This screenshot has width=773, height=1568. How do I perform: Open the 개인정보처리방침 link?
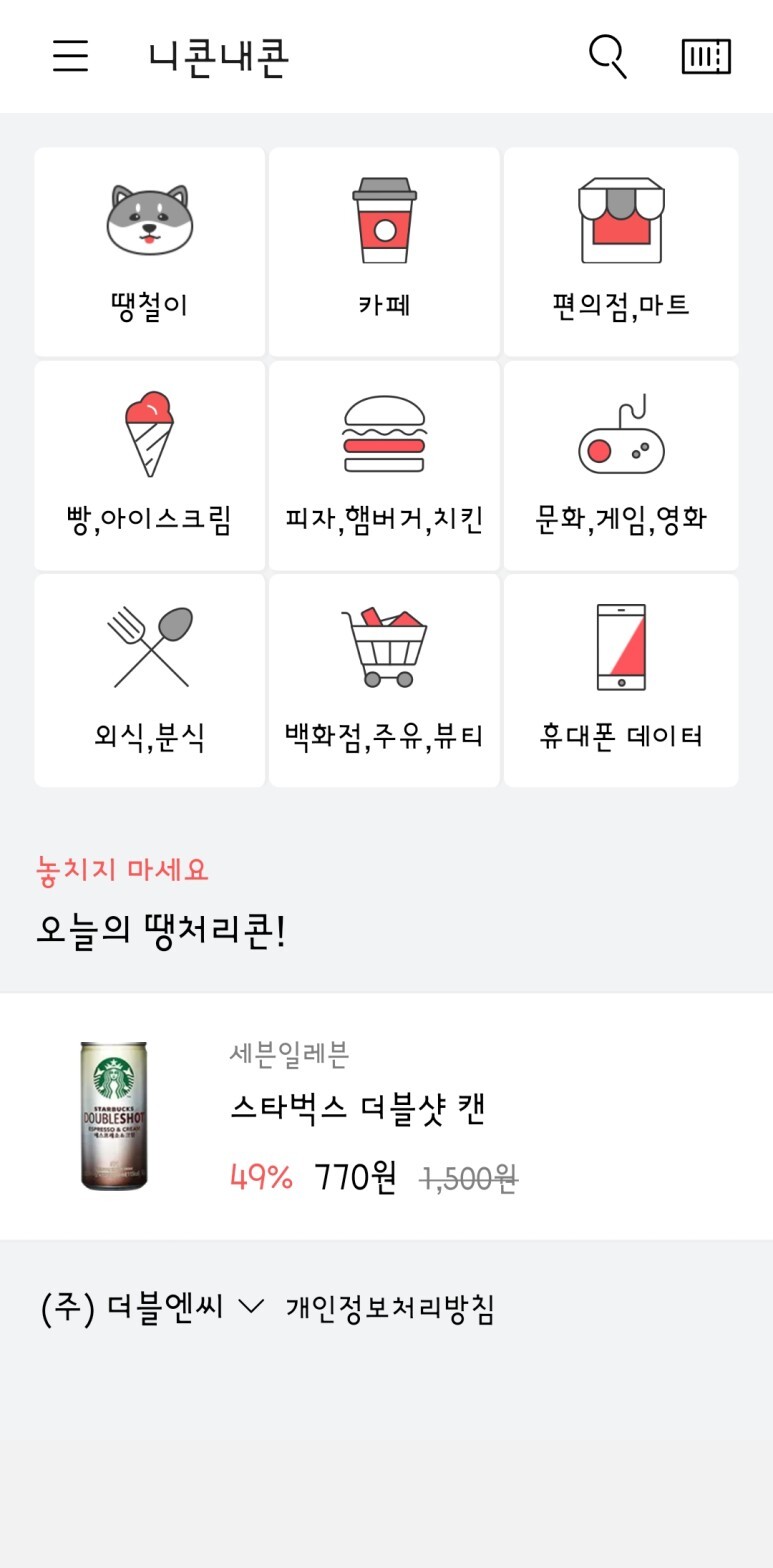(390, 1308)
